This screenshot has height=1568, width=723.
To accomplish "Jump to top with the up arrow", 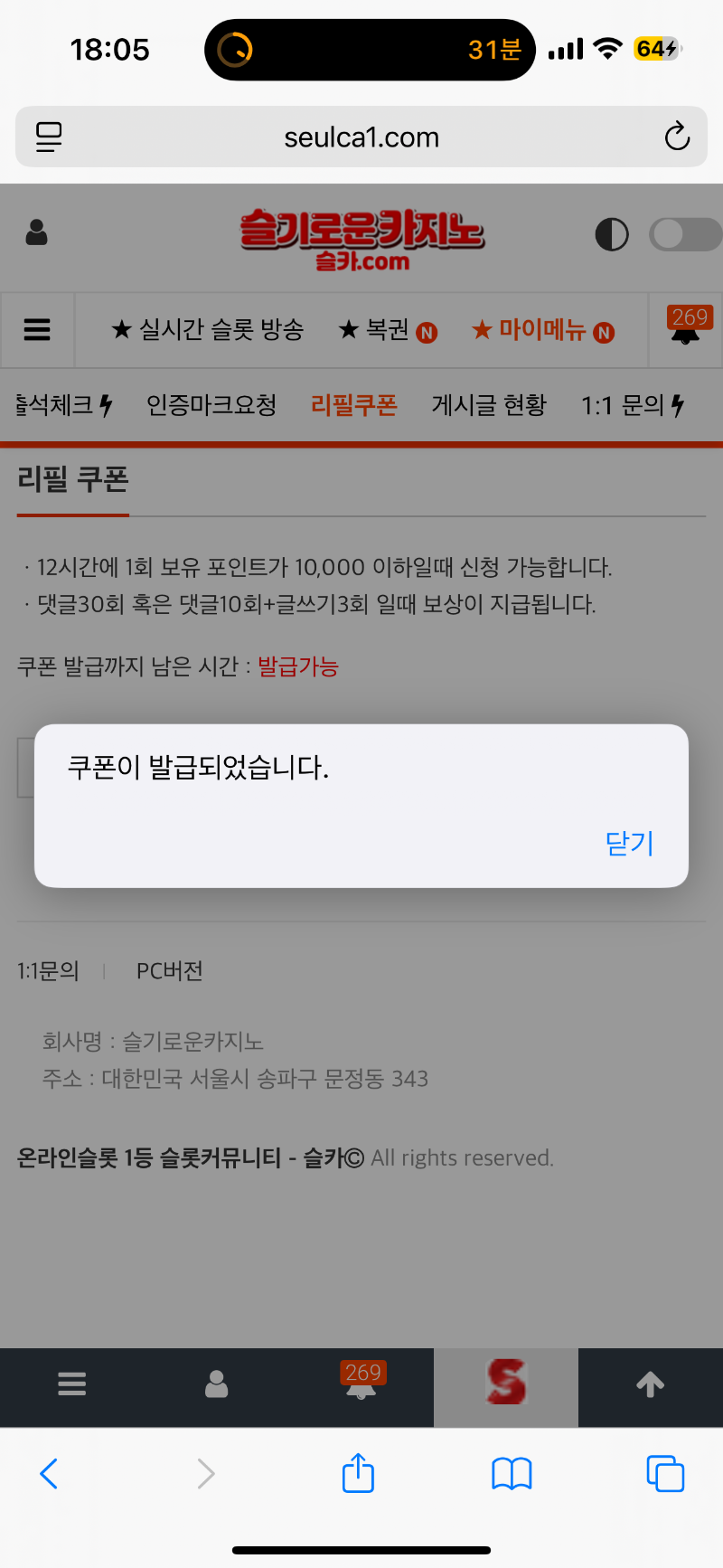I will pyautogui.click(x=650, y=1384).
